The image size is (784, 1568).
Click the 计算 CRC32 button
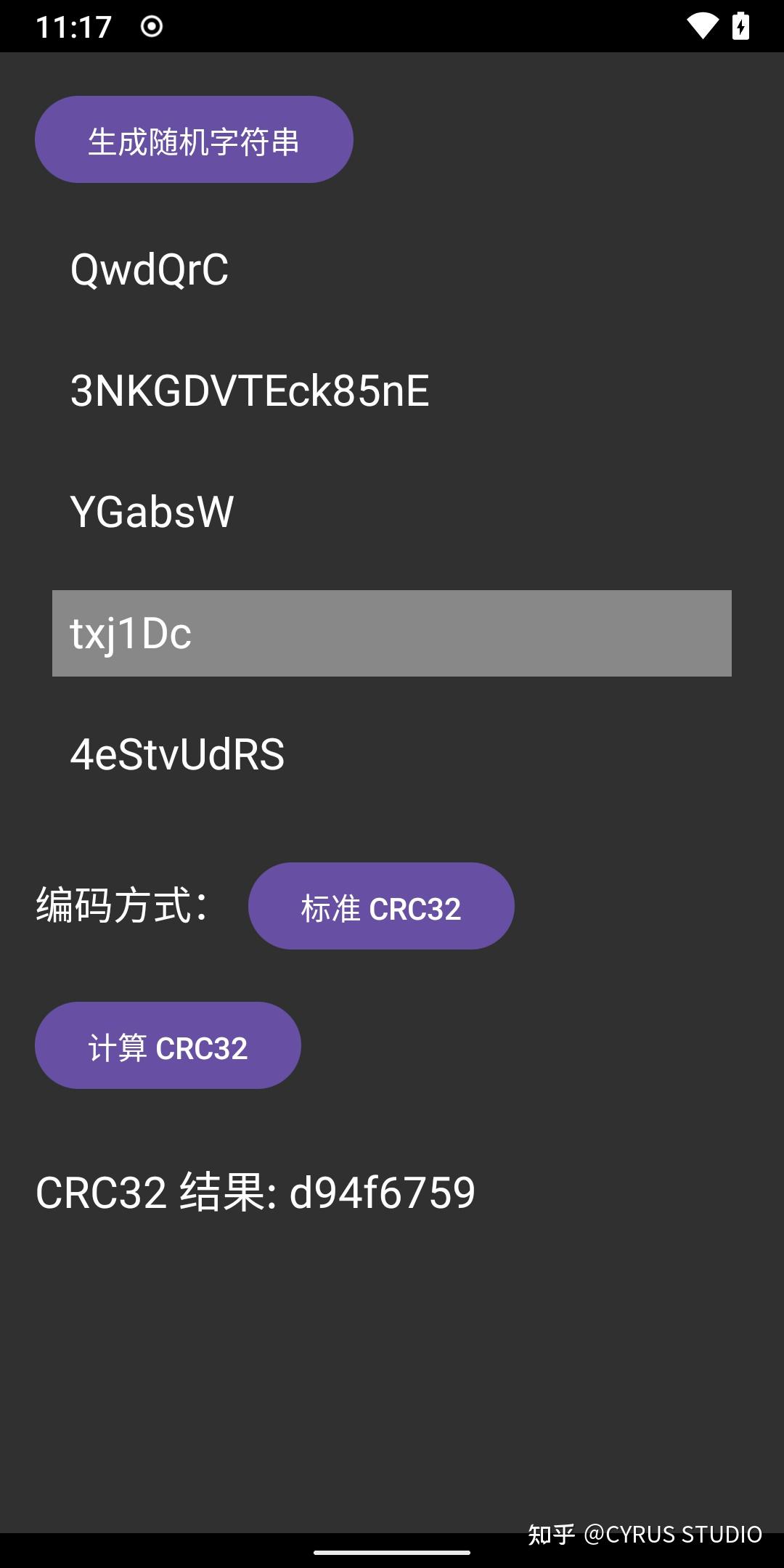[x=168, y=1046]
